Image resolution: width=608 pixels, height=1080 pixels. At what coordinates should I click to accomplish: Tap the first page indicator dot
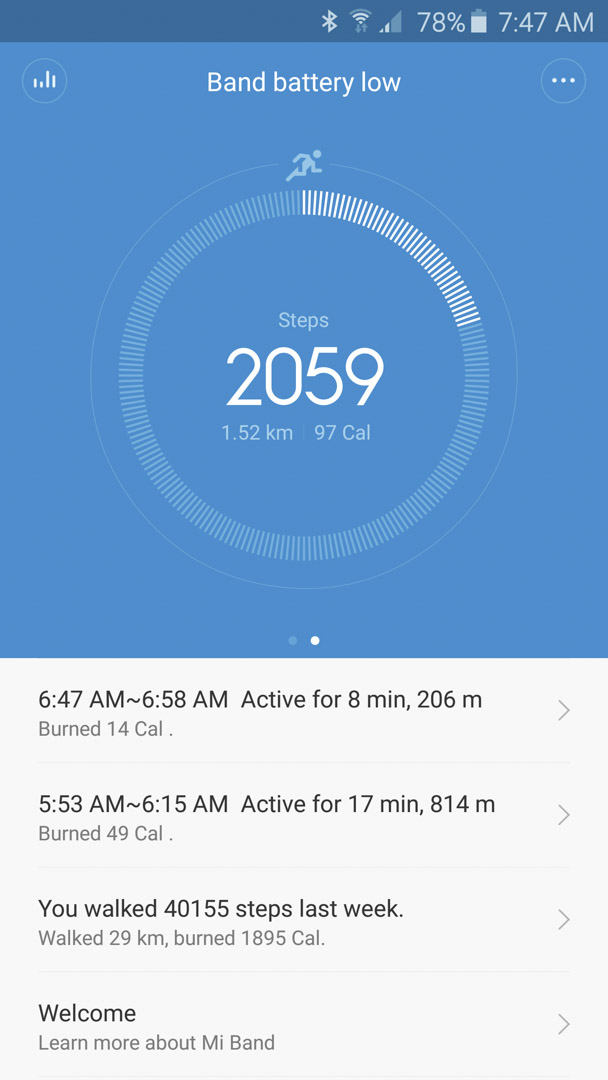293,641
